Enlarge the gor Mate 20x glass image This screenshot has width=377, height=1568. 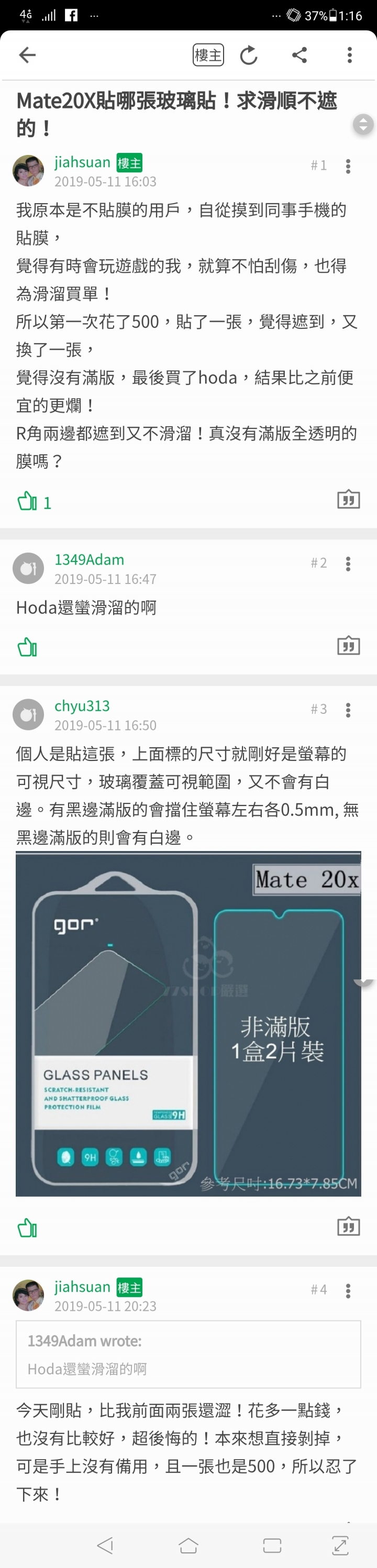click(188, 1024)
